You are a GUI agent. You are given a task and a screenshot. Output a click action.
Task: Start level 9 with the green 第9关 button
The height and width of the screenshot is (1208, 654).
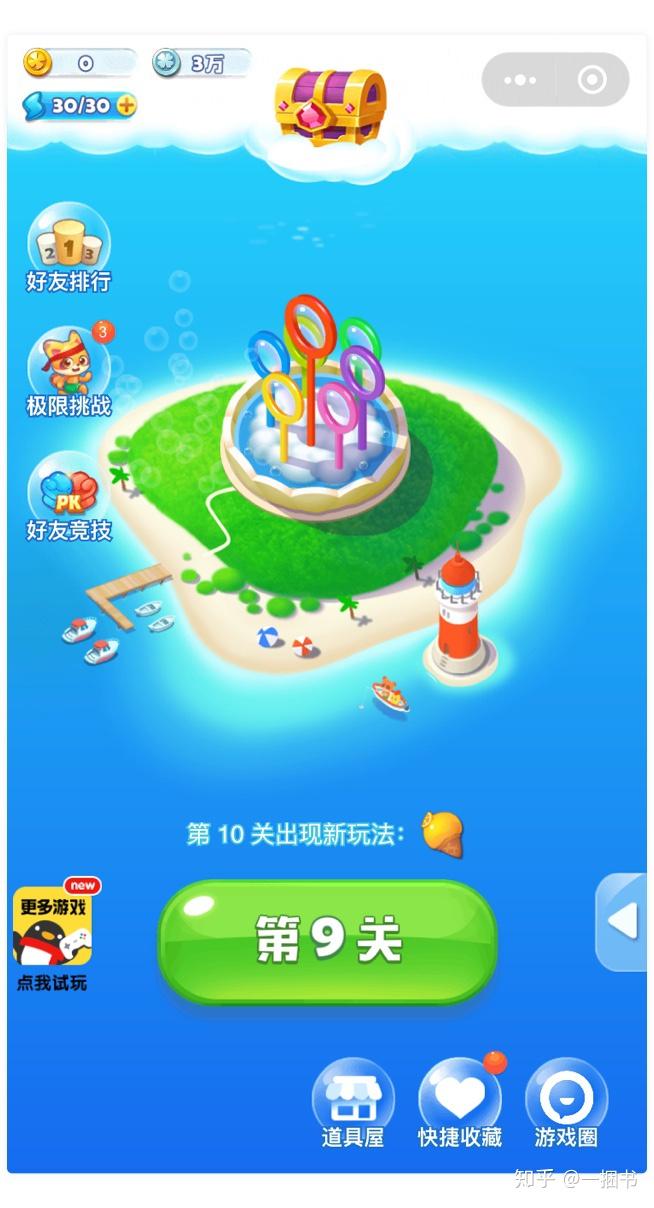[327, 941]
